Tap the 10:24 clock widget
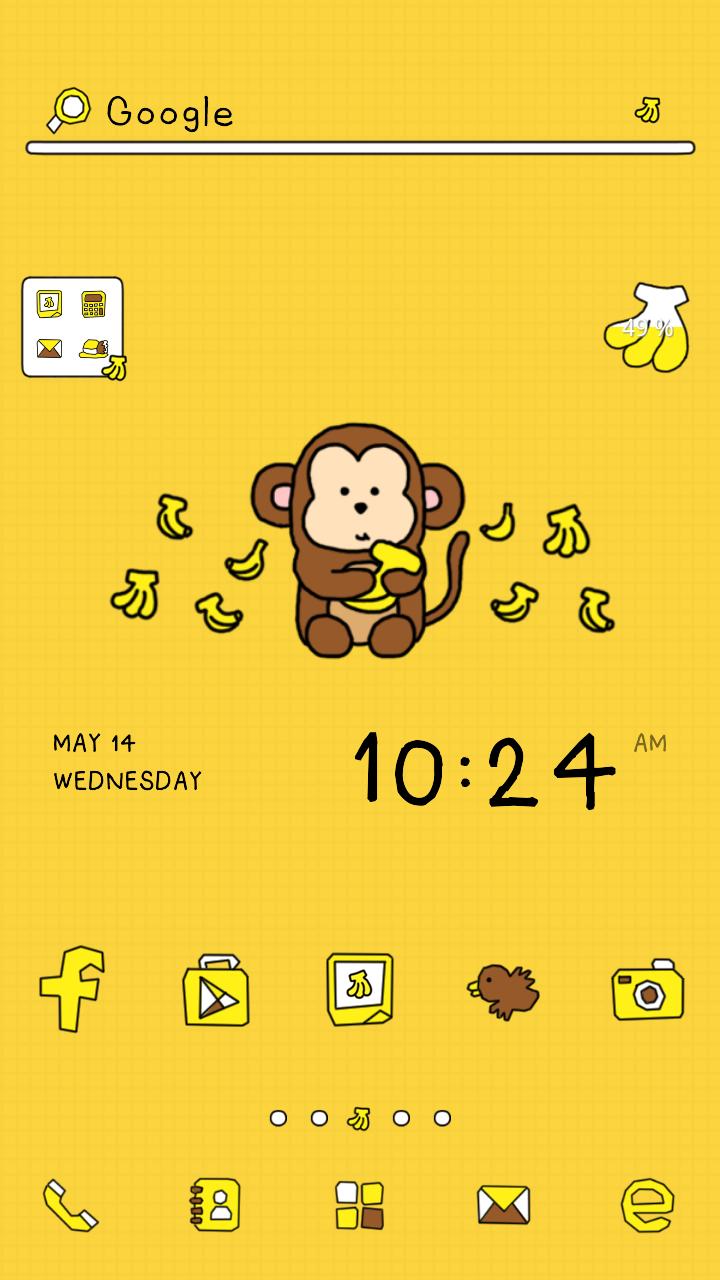Viewport: 720px width, 1280px height. [x=485, y=768]
